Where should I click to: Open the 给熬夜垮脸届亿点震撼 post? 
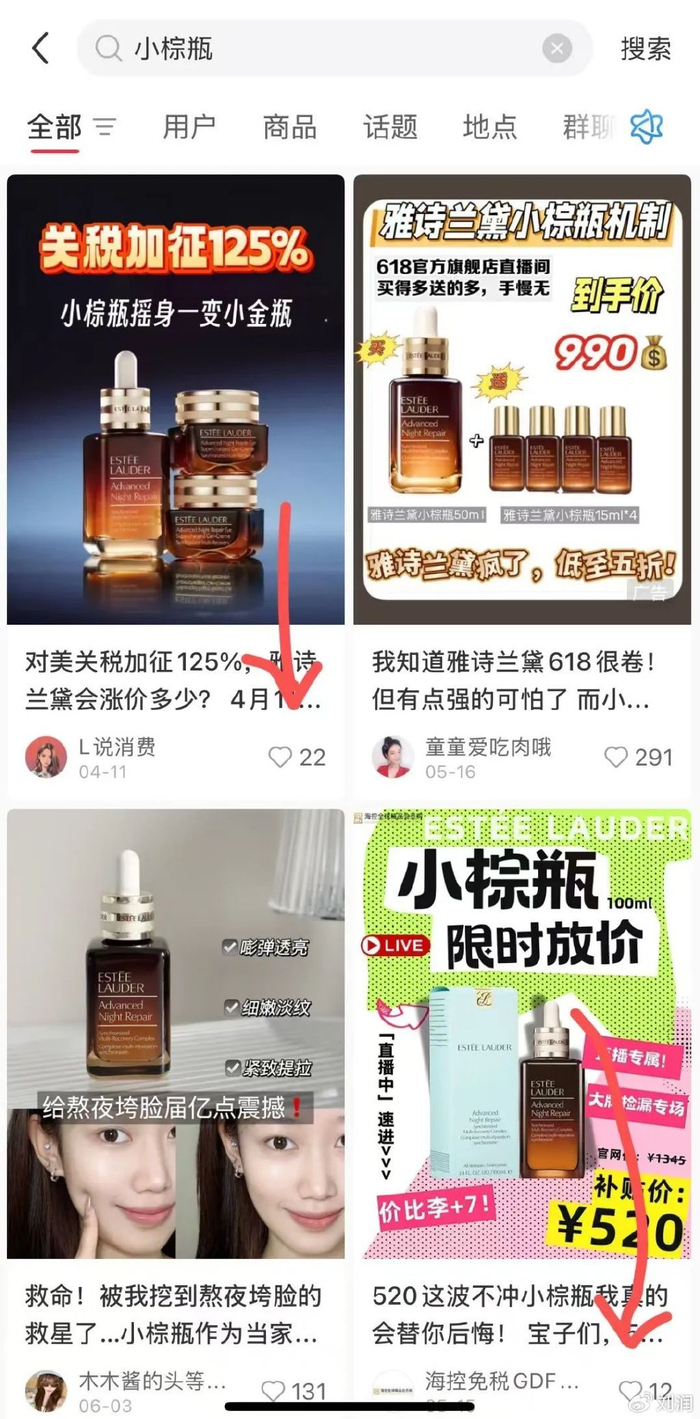(x=176, y=1035)
